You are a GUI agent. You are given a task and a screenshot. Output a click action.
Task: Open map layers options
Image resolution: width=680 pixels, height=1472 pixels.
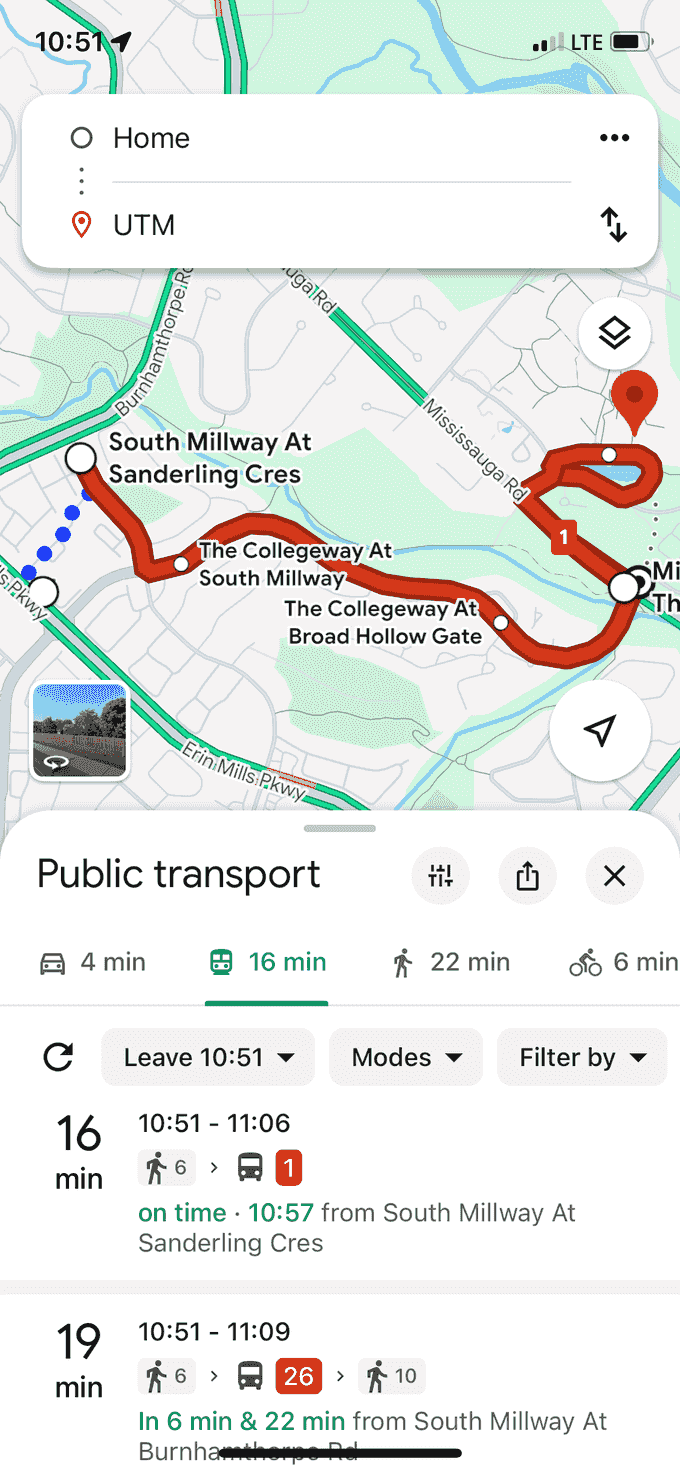(614, 333)
